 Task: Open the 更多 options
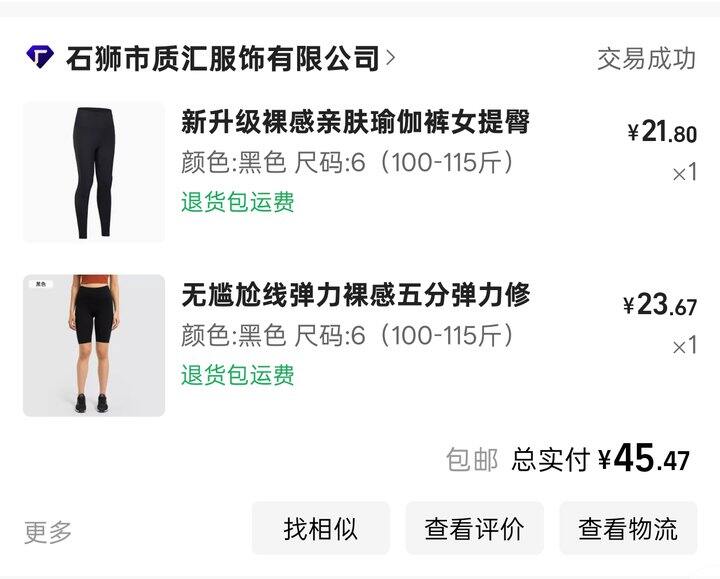48,532
